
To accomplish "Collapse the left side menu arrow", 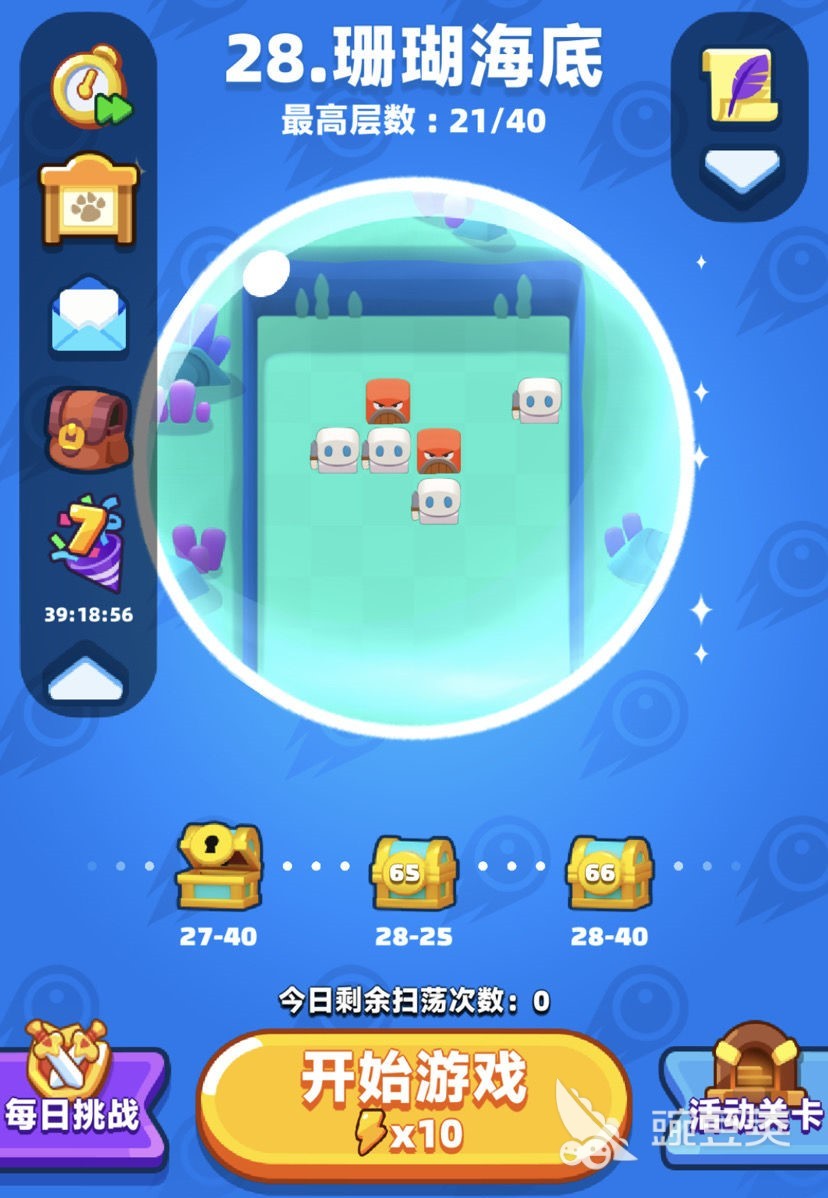I will point(87,680).
